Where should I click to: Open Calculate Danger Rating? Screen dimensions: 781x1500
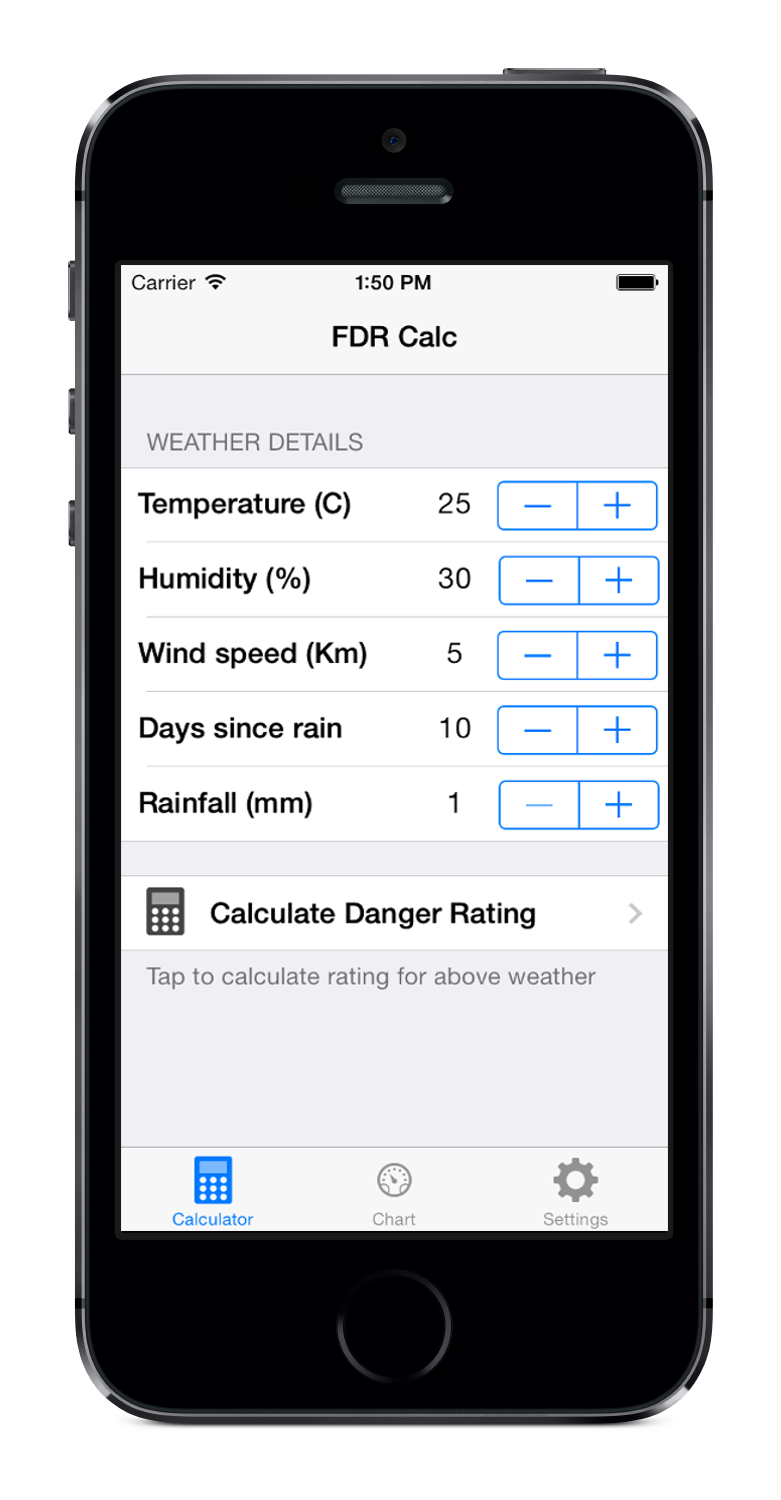pyautogui.click(x=395, y=913)
